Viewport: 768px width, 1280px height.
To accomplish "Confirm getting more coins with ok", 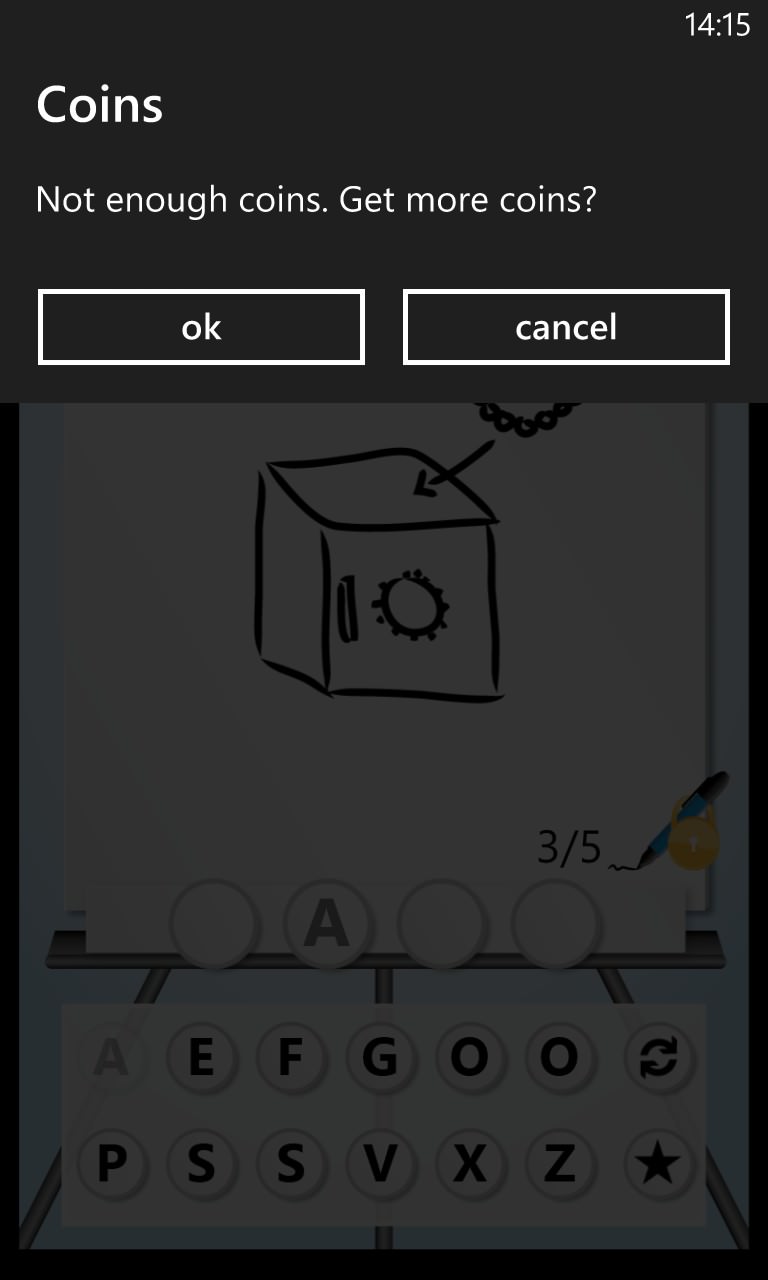I will [201, 327].
